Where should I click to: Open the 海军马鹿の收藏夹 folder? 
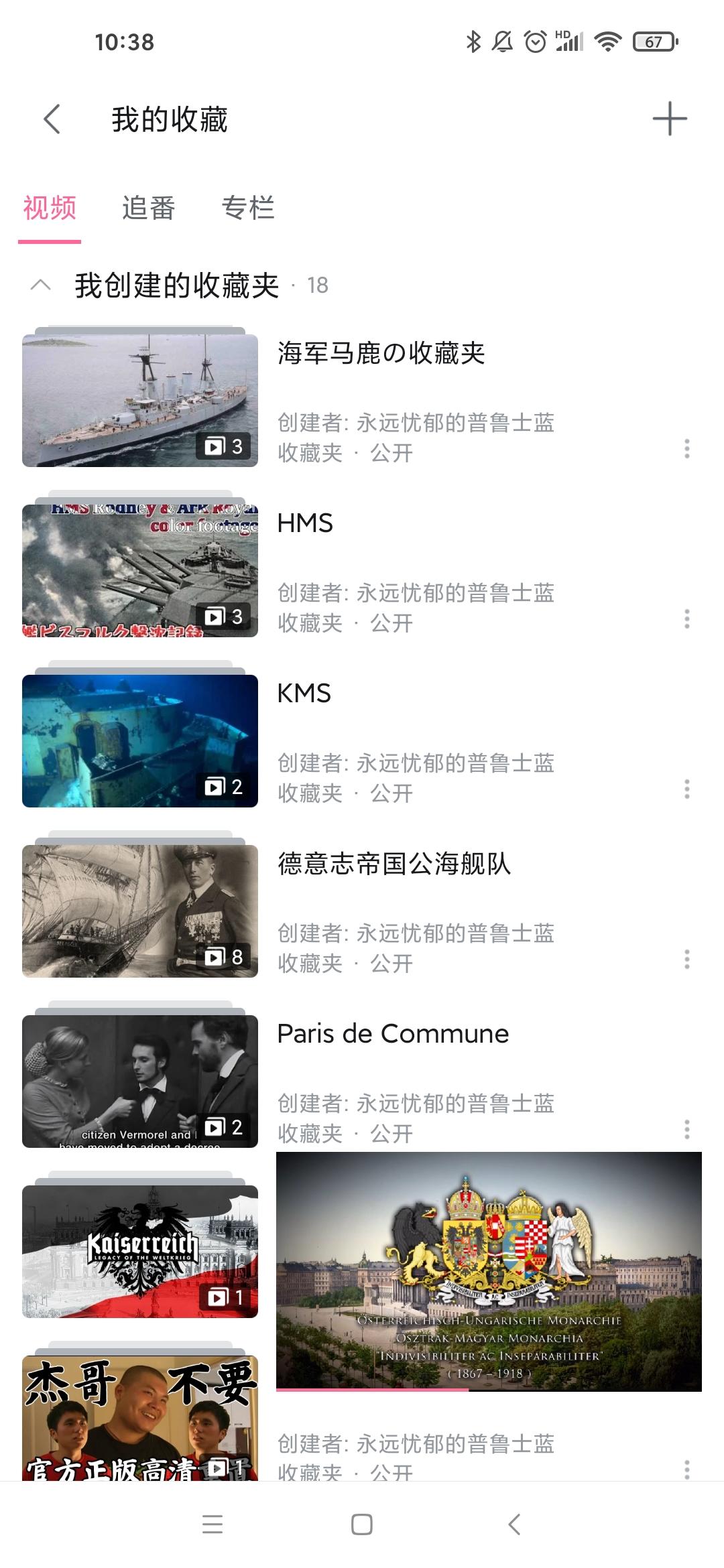(x=381, y=354)
